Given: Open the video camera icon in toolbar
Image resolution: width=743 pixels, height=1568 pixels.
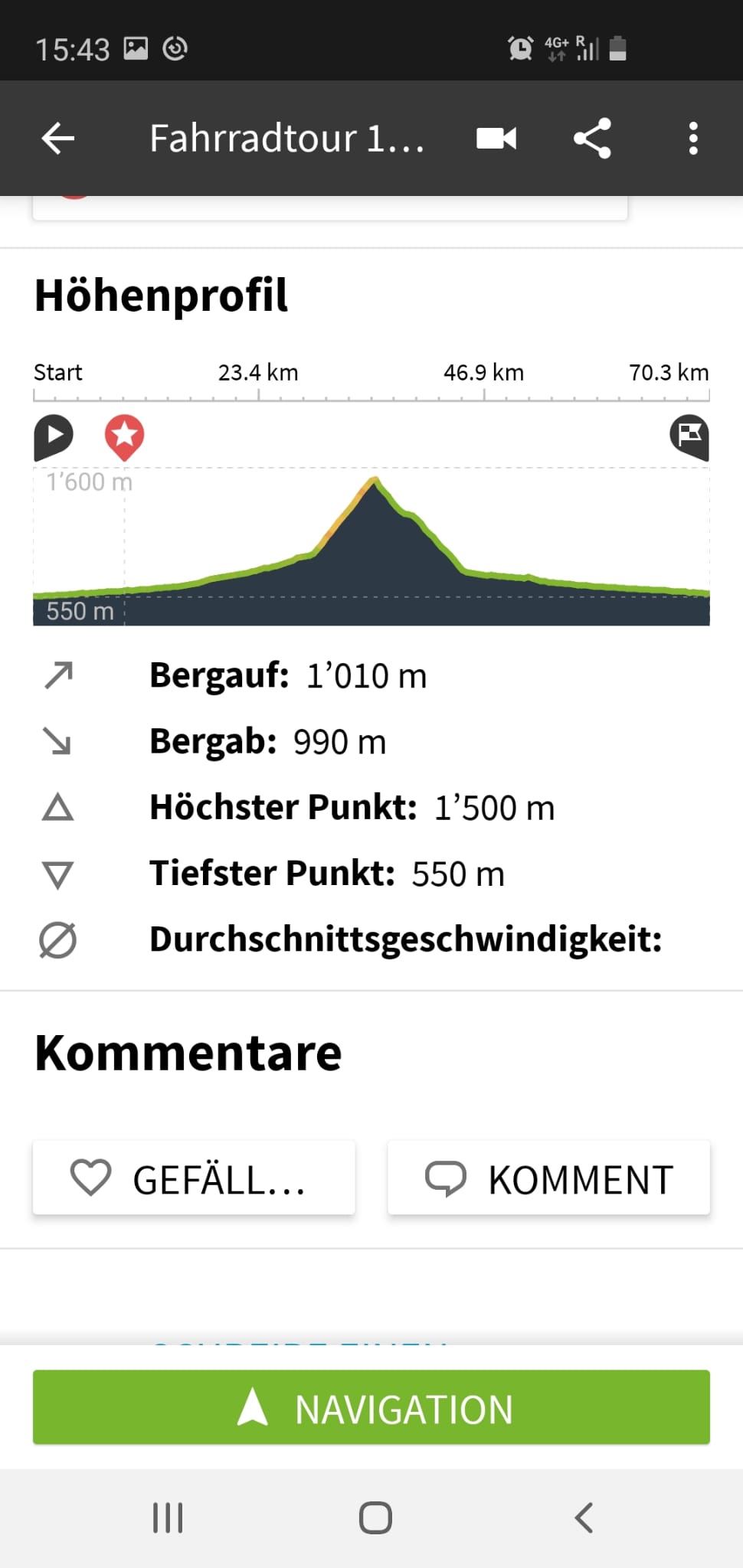Looking at the screenshot, I should (x=496, y=139).
